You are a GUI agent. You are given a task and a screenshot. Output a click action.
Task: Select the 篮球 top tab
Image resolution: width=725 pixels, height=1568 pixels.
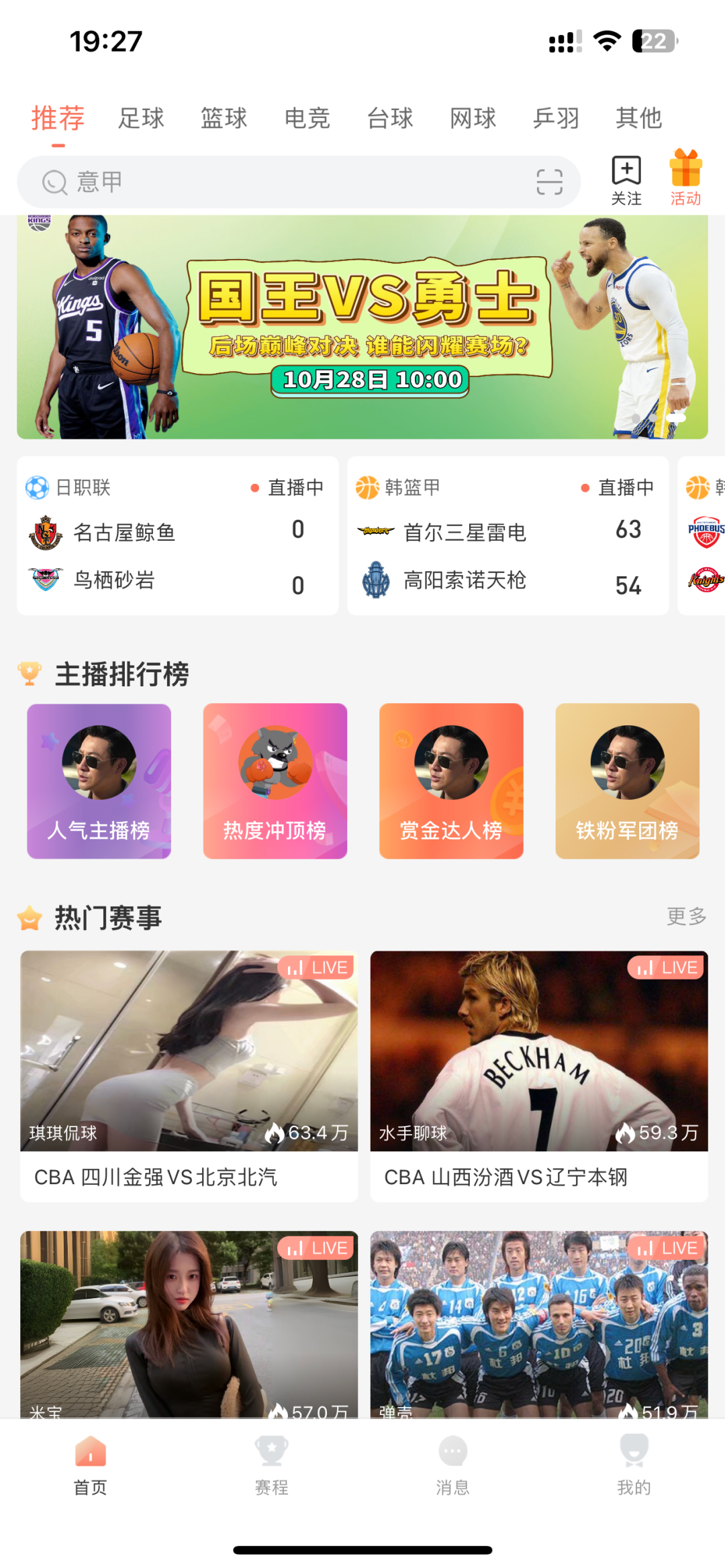pyautogui.click(x=224, y=118)
